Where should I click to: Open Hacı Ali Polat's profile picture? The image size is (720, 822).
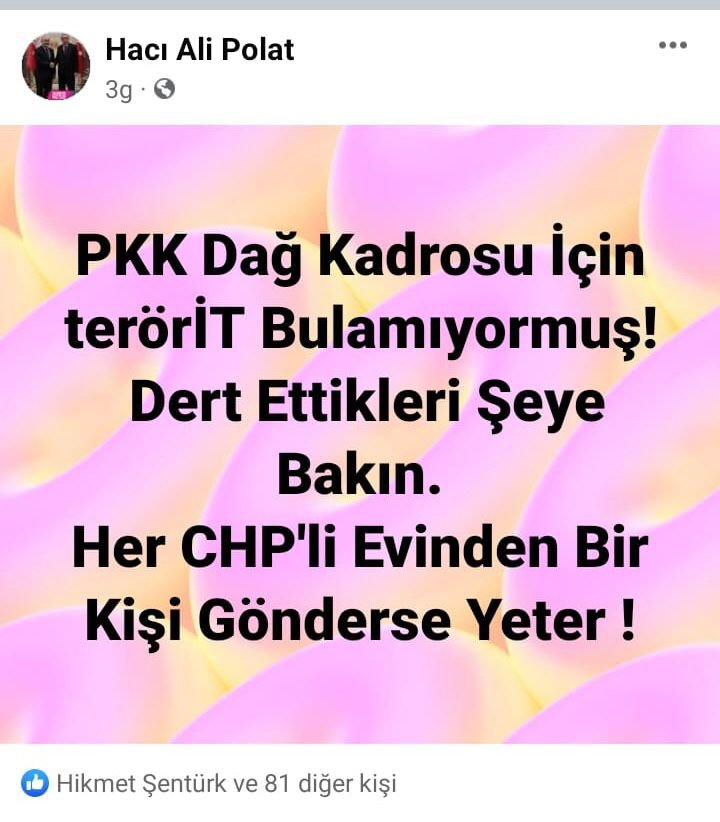[x=56, y=66]
